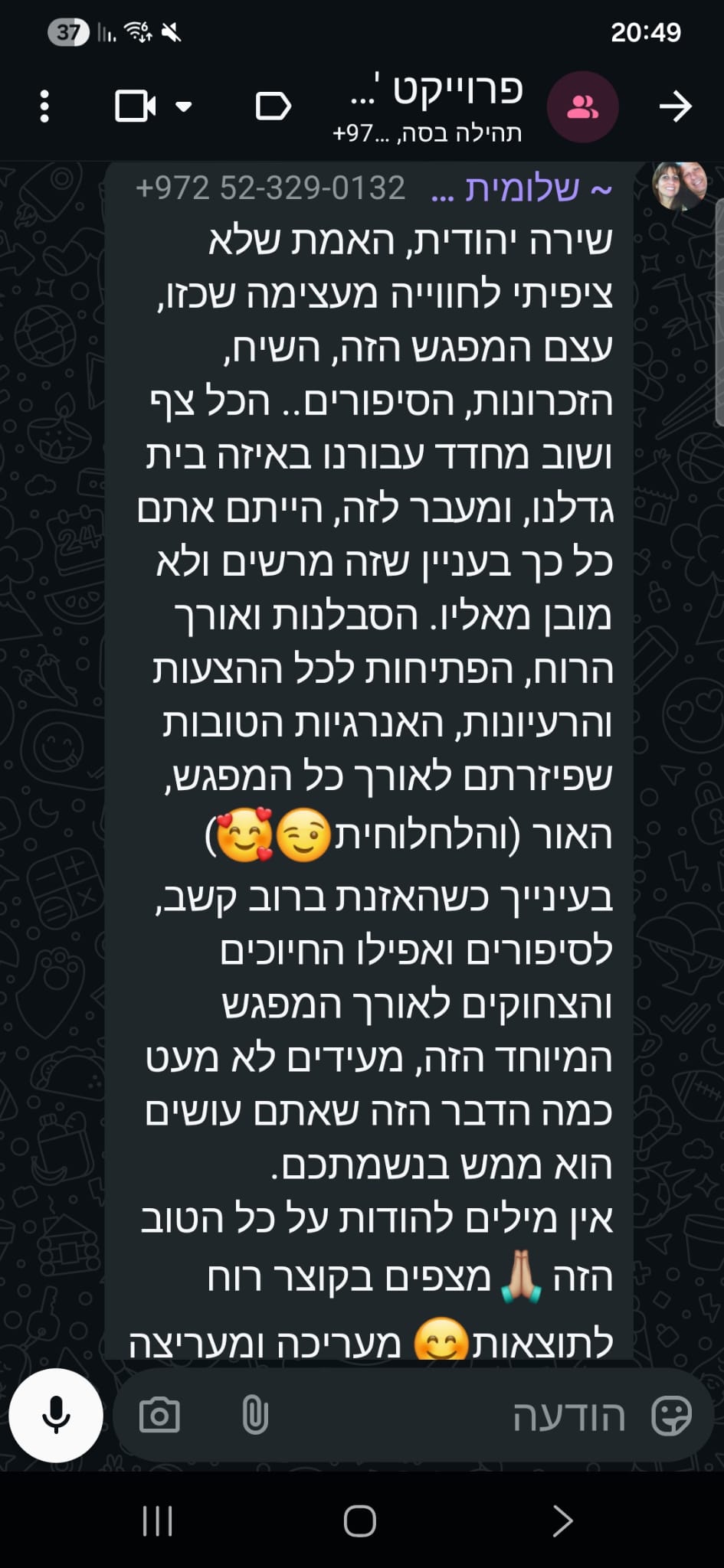Tap the label tag icon
724x1568 pixels.
click(273, 106)
